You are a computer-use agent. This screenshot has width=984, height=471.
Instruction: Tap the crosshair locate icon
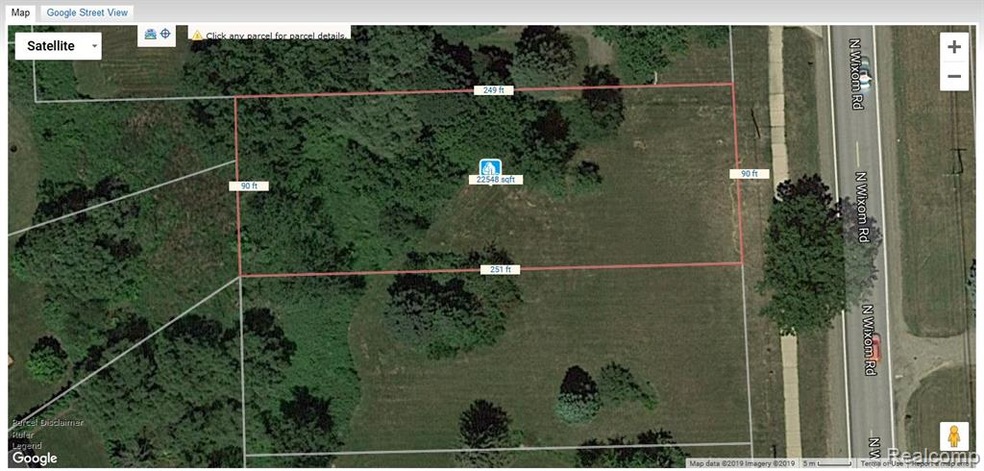tap(166, 34)
